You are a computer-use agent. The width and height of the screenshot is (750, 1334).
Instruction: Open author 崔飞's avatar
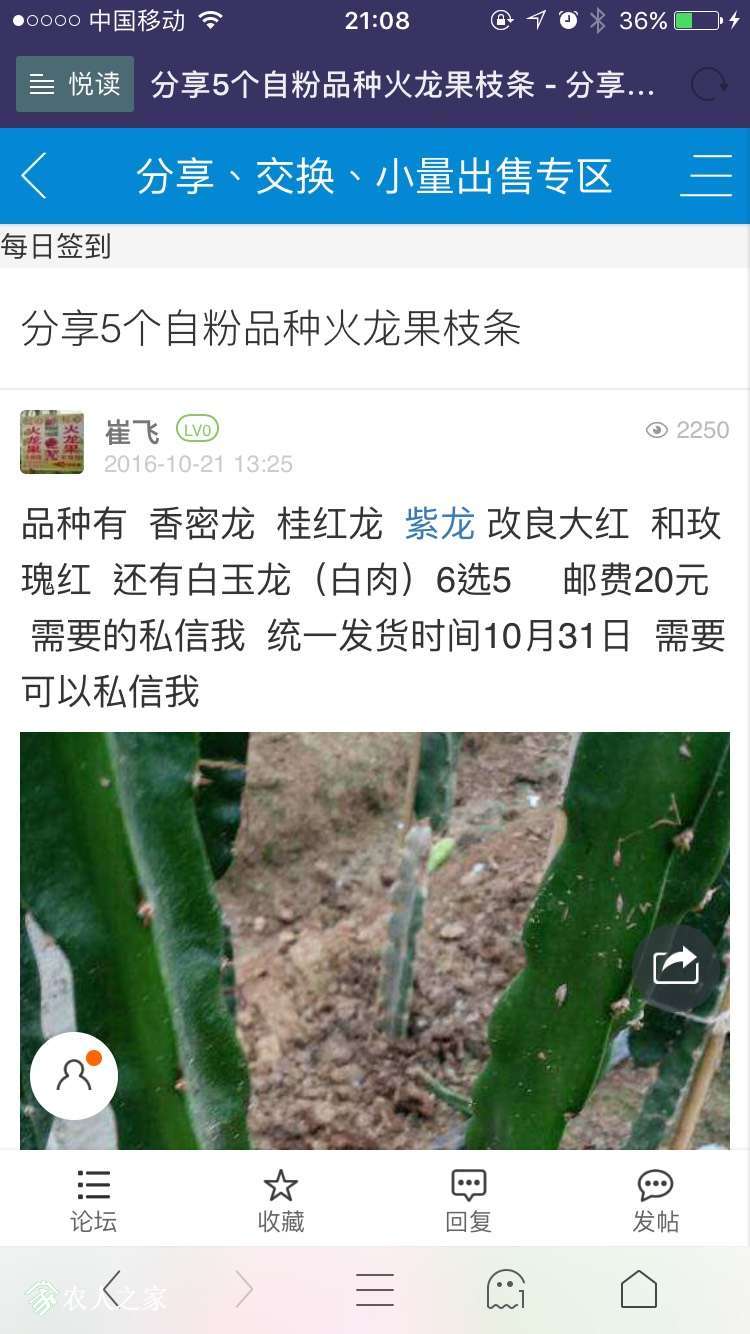[52, 441]
